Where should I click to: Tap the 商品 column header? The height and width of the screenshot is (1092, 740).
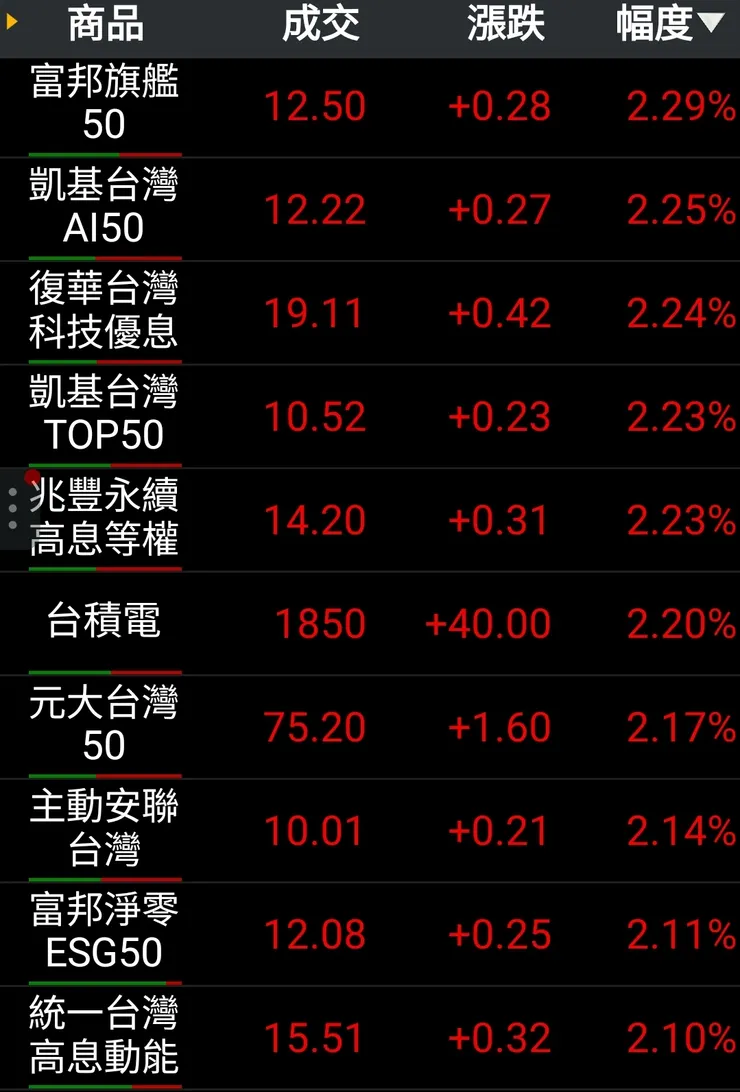(x=105, y=25)
